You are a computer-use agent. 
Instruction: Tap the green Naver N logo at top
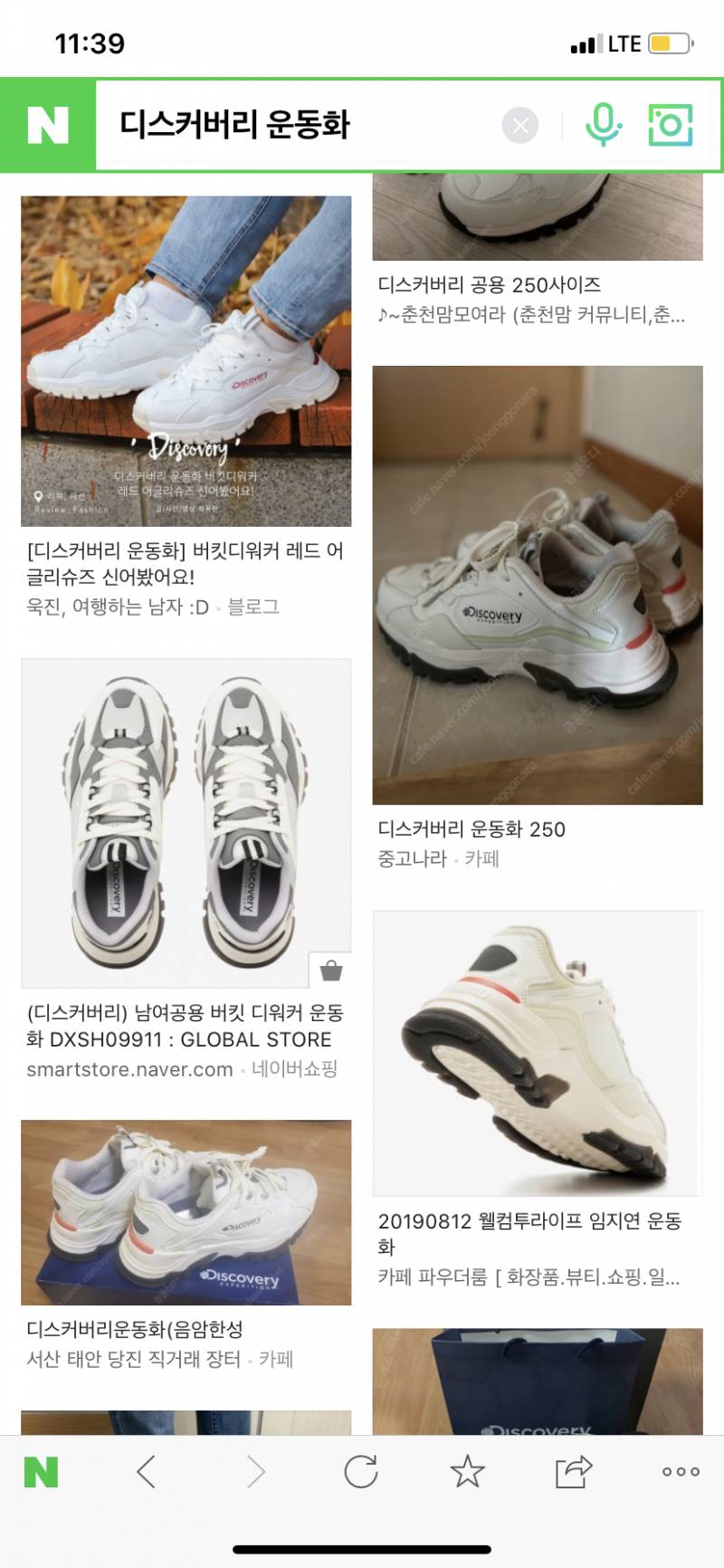point(48,126)
